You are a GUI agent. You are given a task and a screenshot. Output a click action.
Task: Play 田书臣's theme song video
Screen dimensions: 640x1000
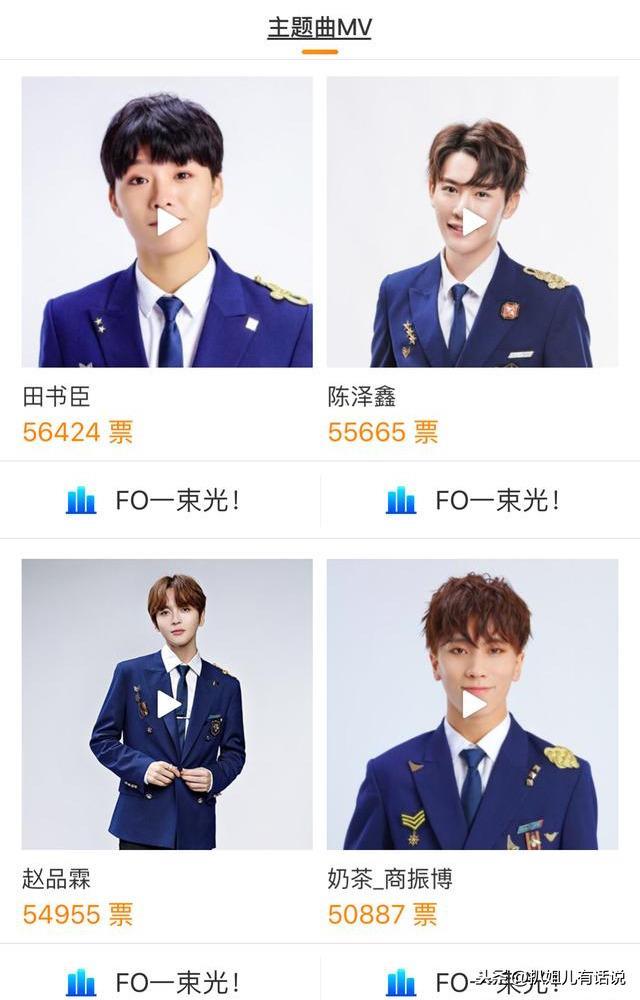[x=168, y=222]
